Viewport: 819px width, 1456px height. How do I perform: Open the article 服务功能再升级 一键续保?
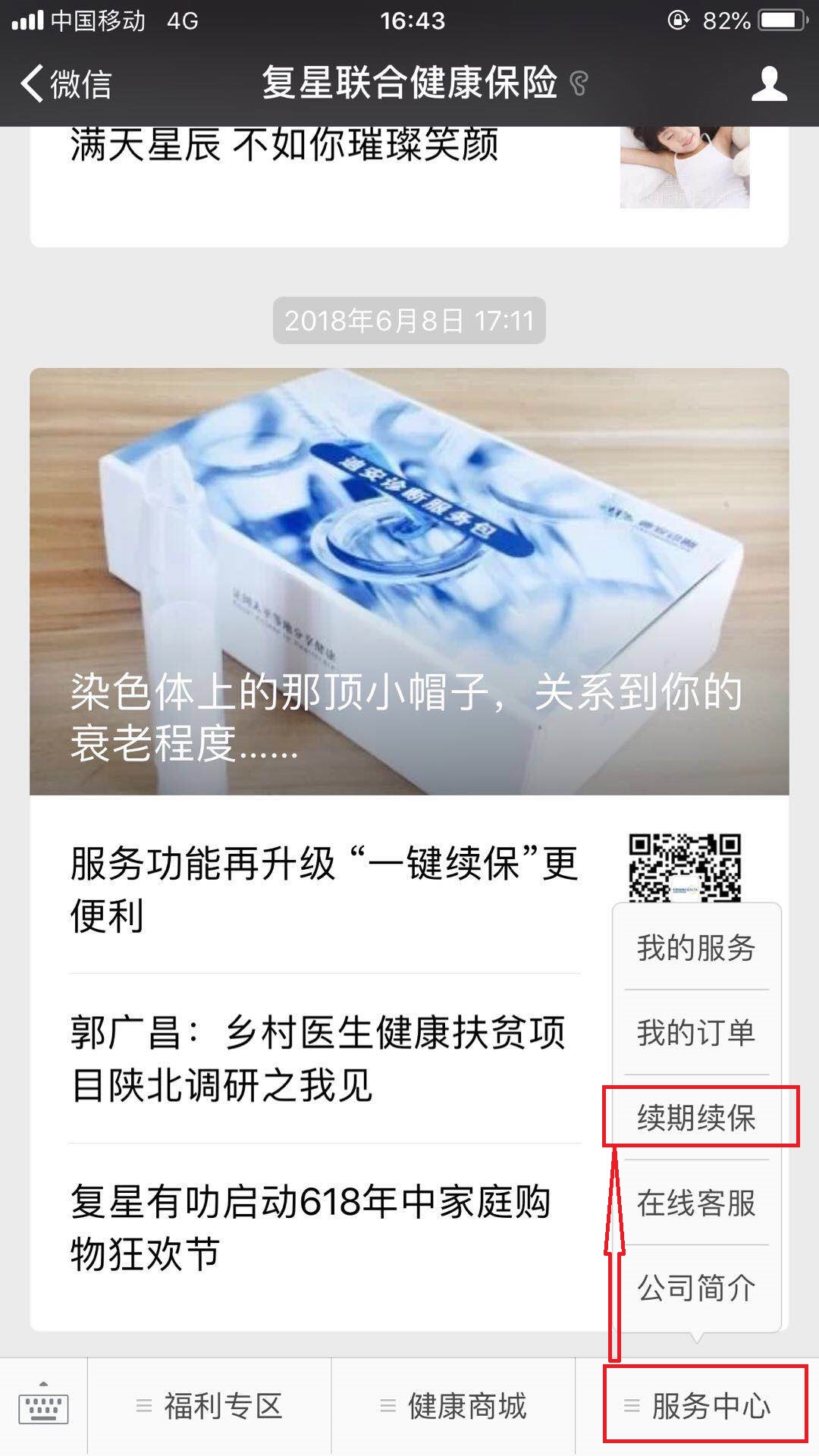pyautogui.click(x=325, y=890)
